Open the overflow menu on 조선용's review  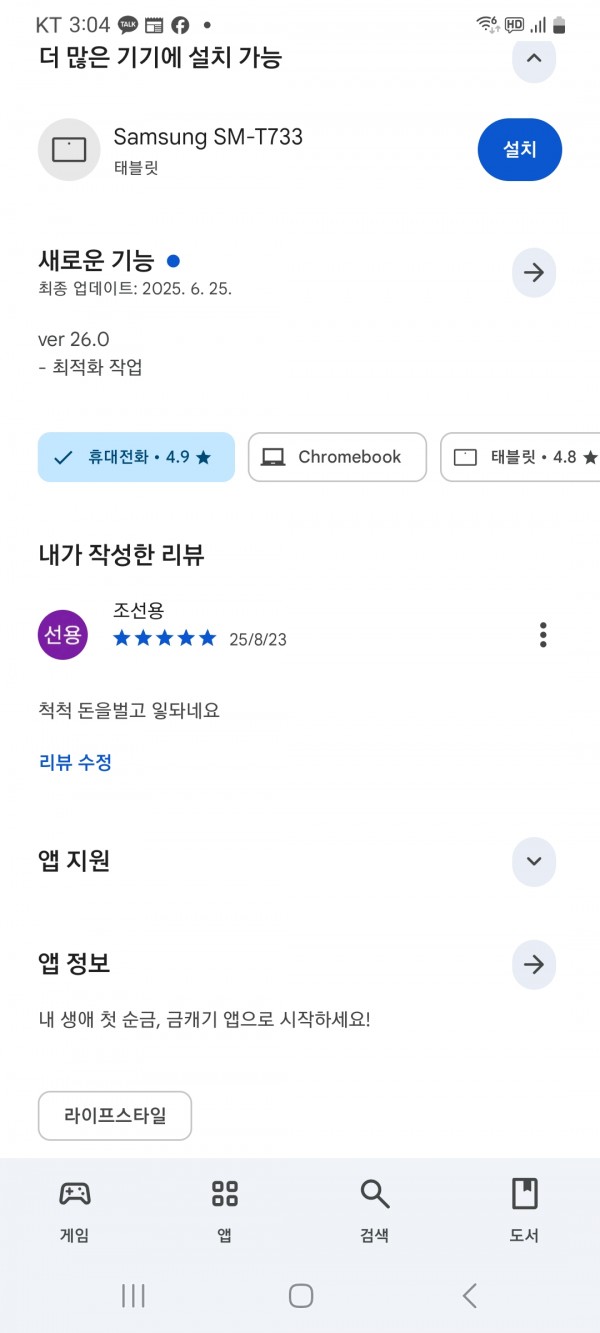point(543,635)
